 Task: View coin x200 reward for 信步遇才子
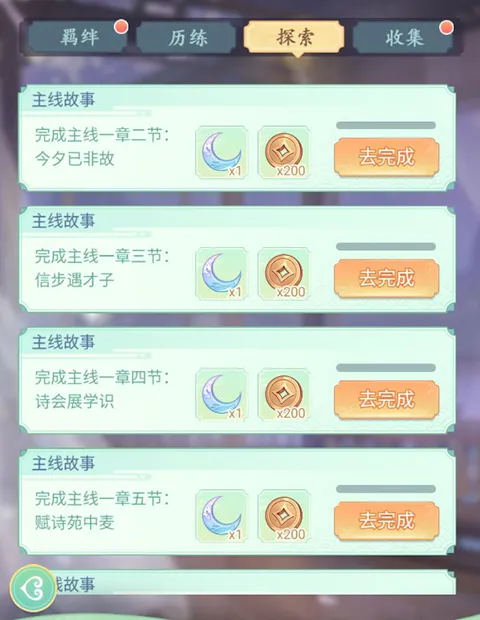tap(284, 274)
